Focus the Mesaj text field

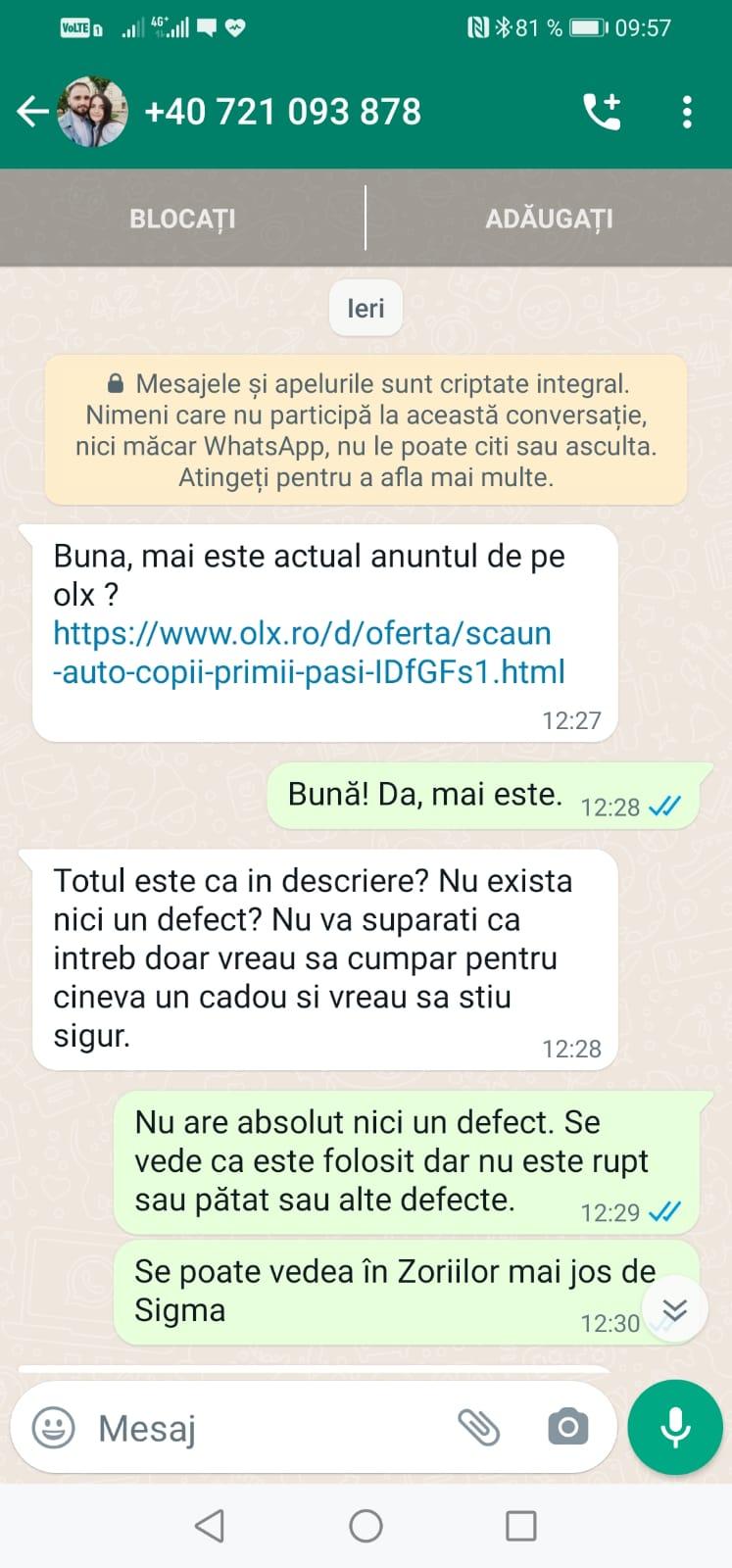click(265, 1428)
